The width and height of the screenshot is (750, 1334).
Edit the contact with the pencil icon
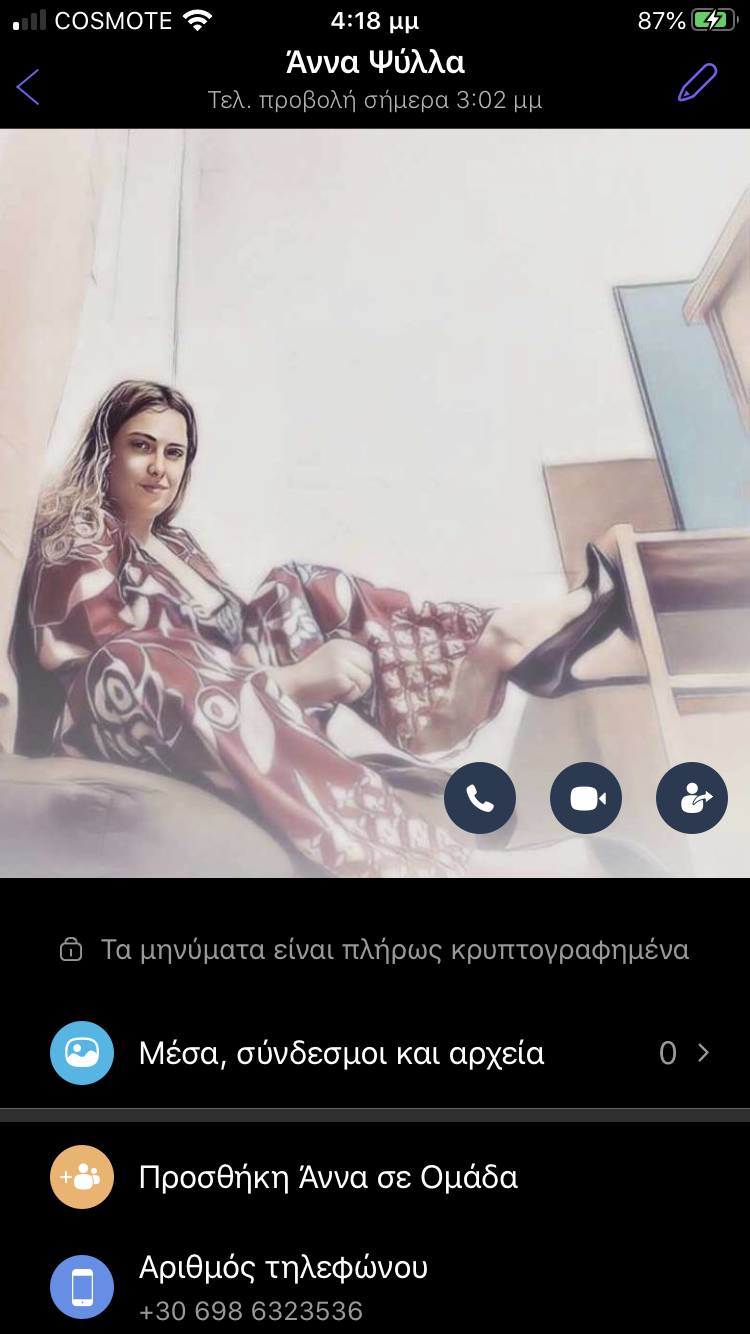click(697, 83)
